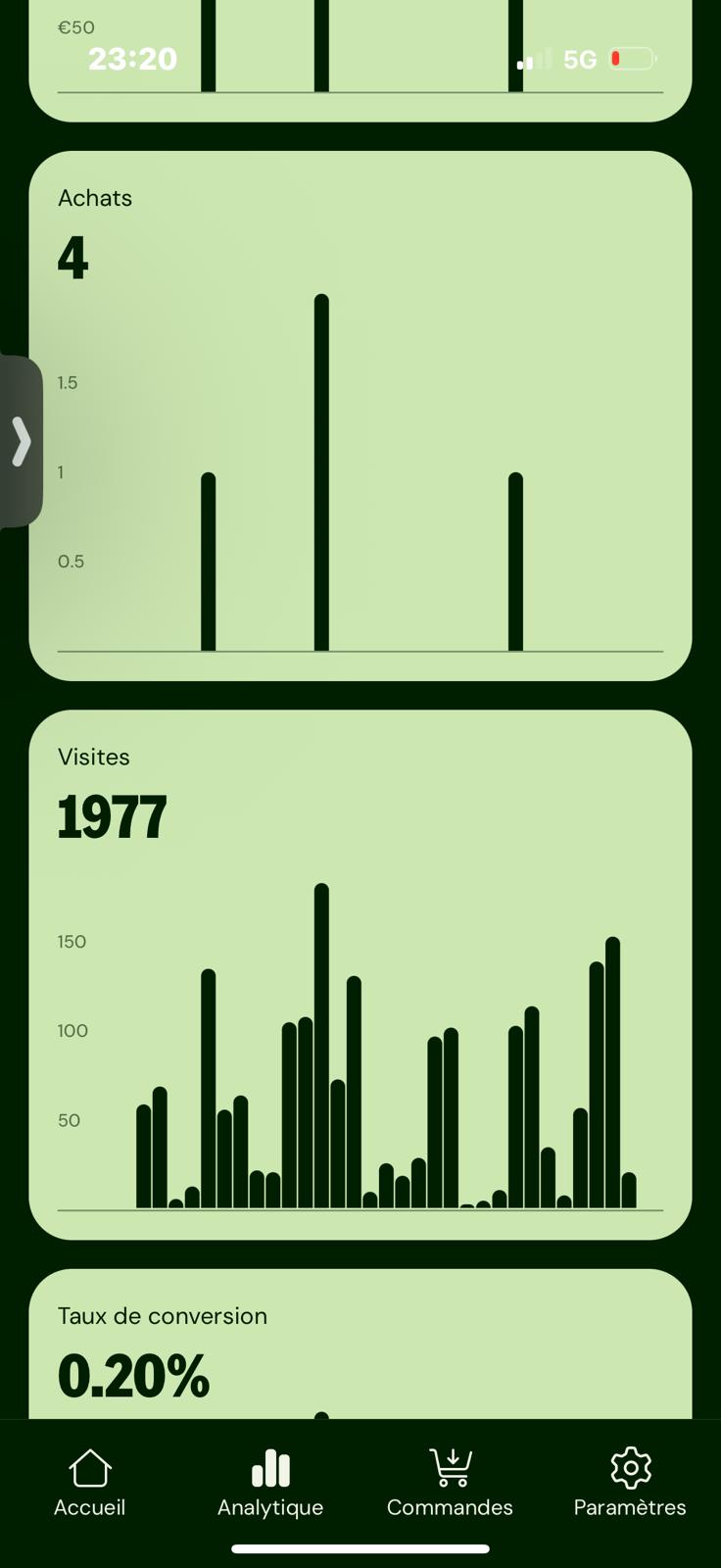
Task: Open the Commandes orders tab
Action: click(450, 1484)
